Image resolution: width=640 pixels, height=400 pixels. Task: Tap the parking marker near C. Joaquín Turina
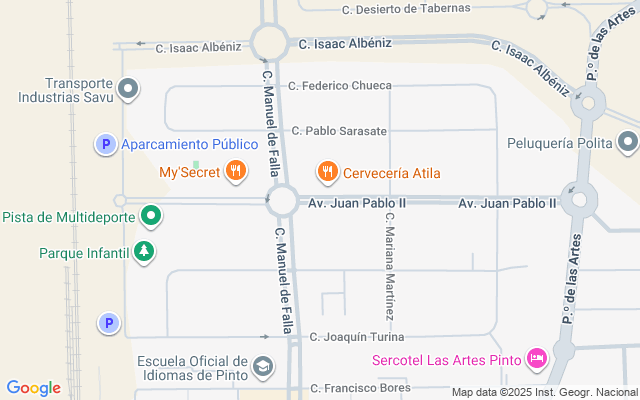(x=109, y=323)
